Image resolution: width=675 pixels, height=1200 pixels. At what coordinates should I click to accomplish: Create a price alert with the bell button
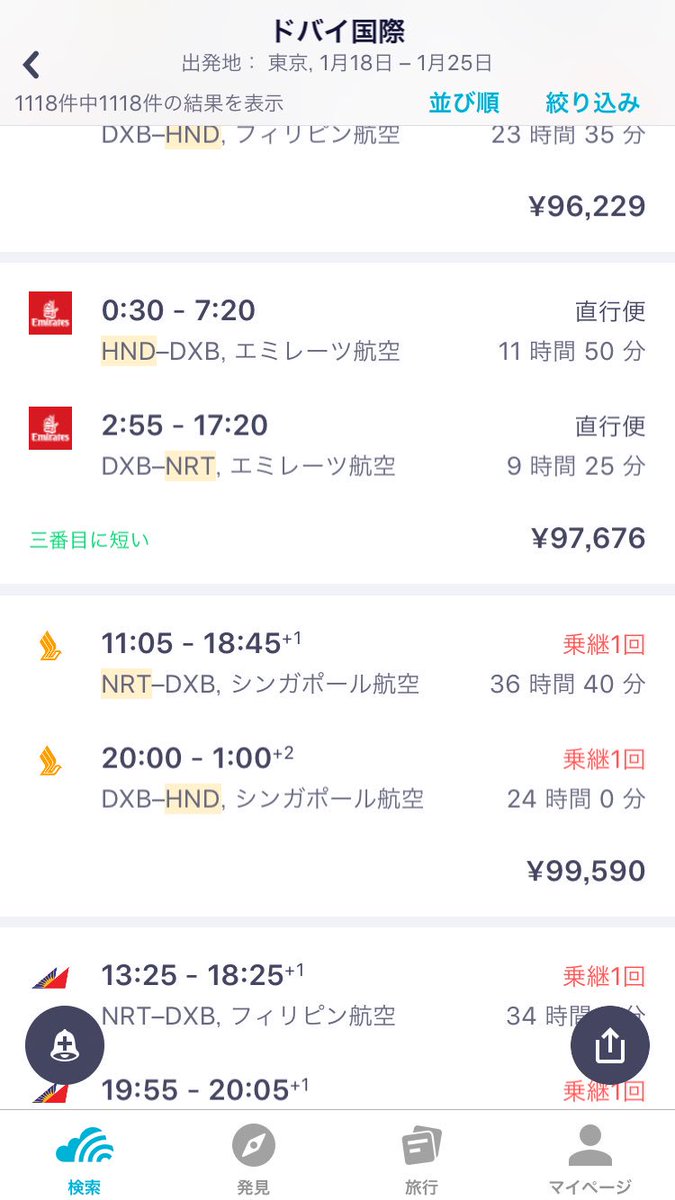[x=64, y=1045]
